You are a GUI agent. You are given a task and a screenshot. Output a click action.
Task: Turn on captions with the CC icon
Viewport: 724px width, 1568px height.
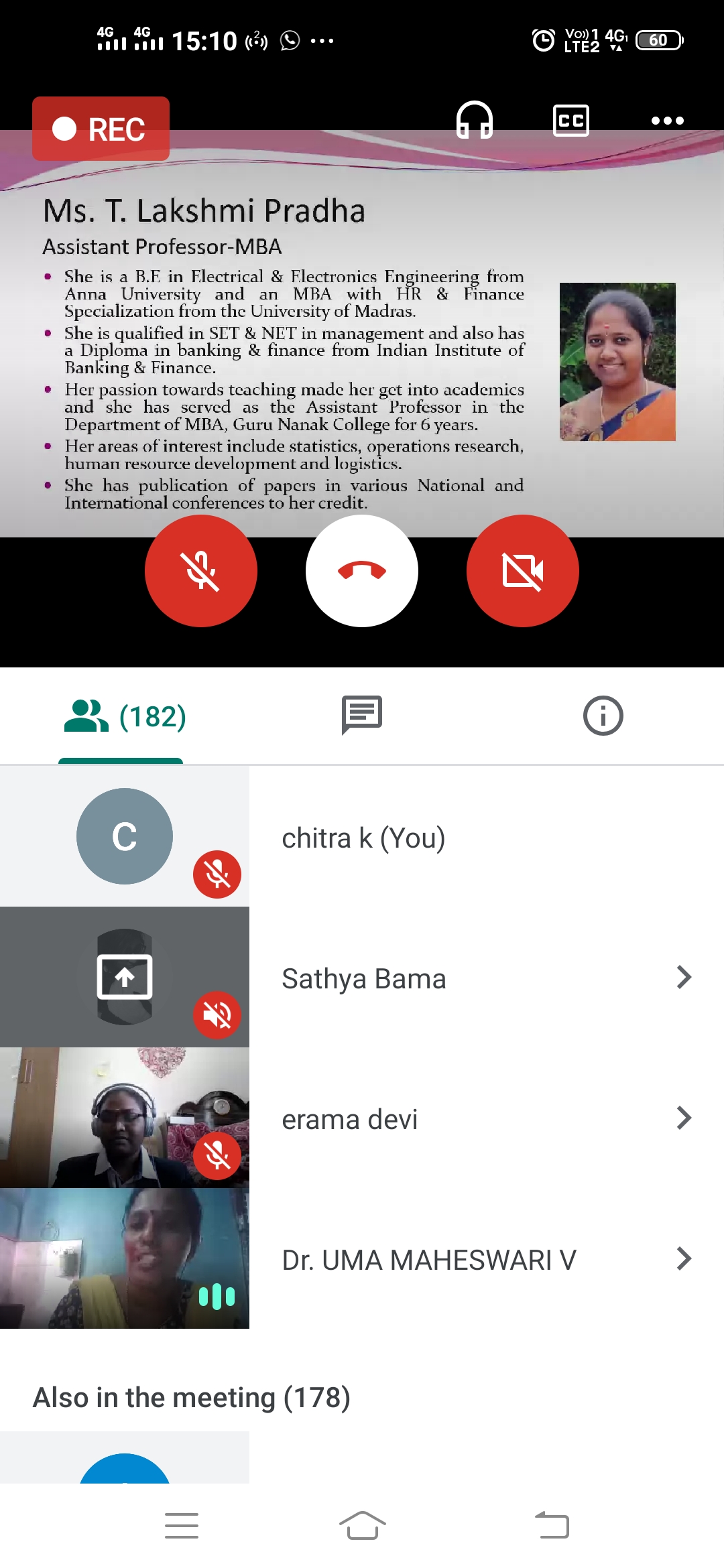pyautogui.click(x=571, y=121)
